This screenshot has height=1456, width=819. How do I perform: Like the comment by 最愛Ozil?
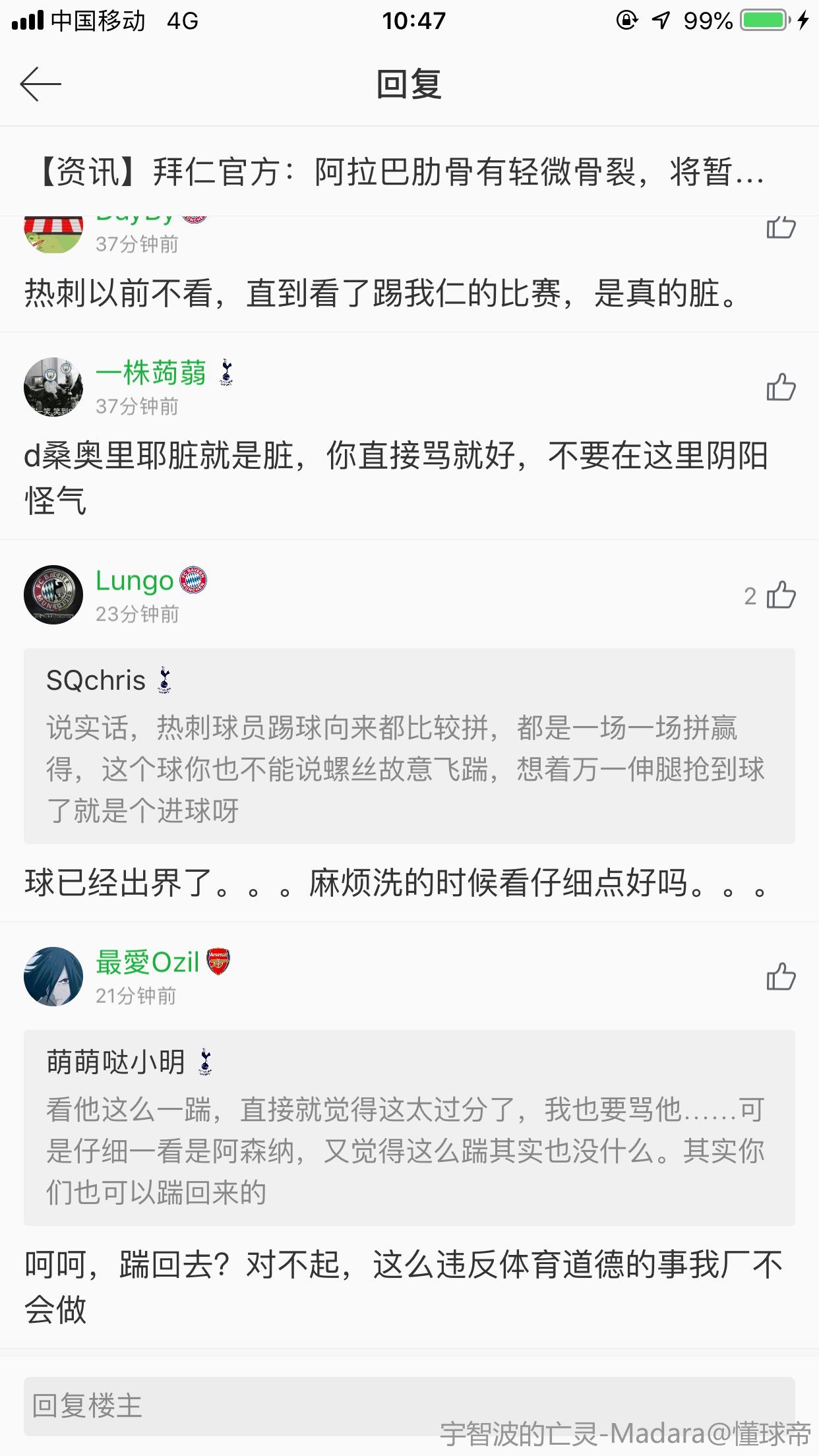[x=781, y=977]
